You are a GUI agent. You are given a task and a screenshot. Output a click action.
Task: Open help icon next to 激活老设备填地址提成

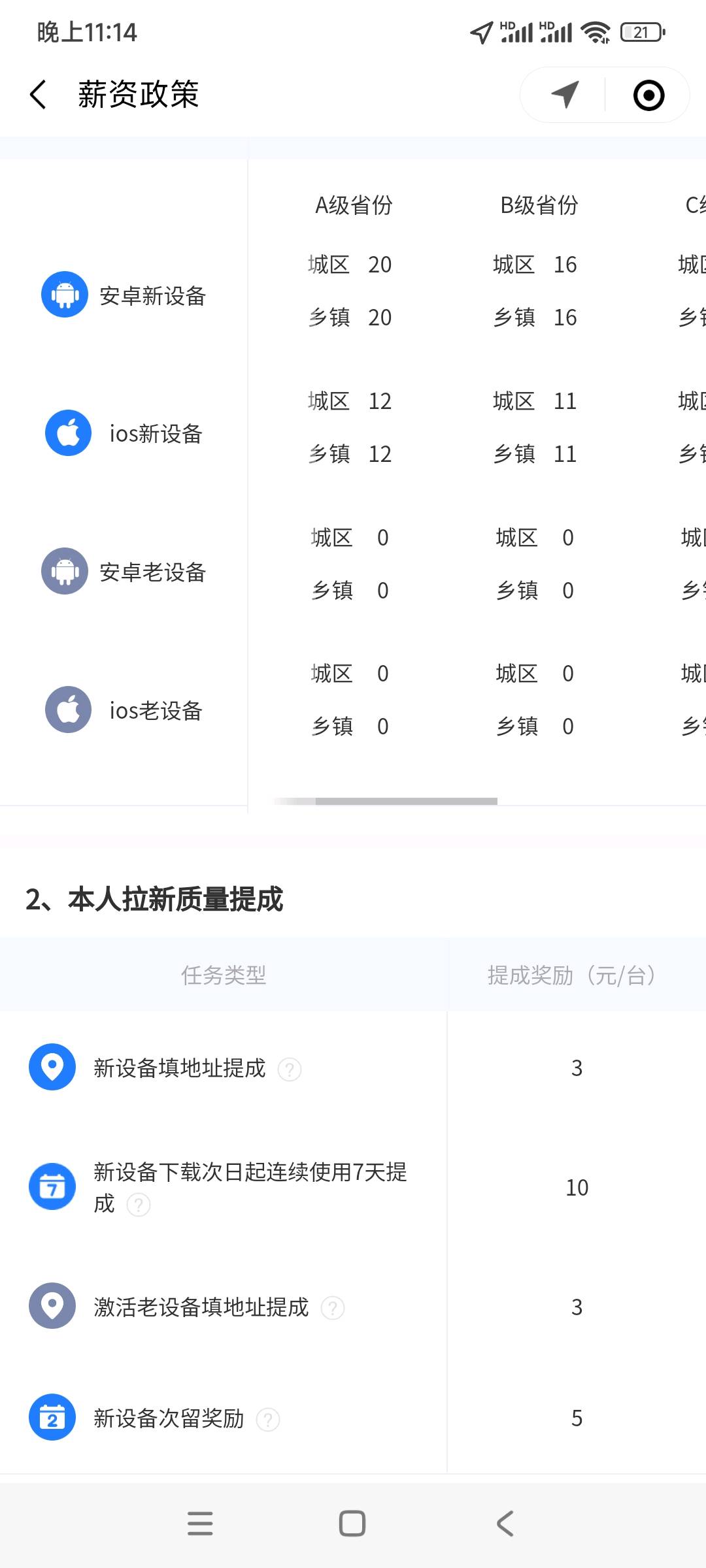(333, 1308)
